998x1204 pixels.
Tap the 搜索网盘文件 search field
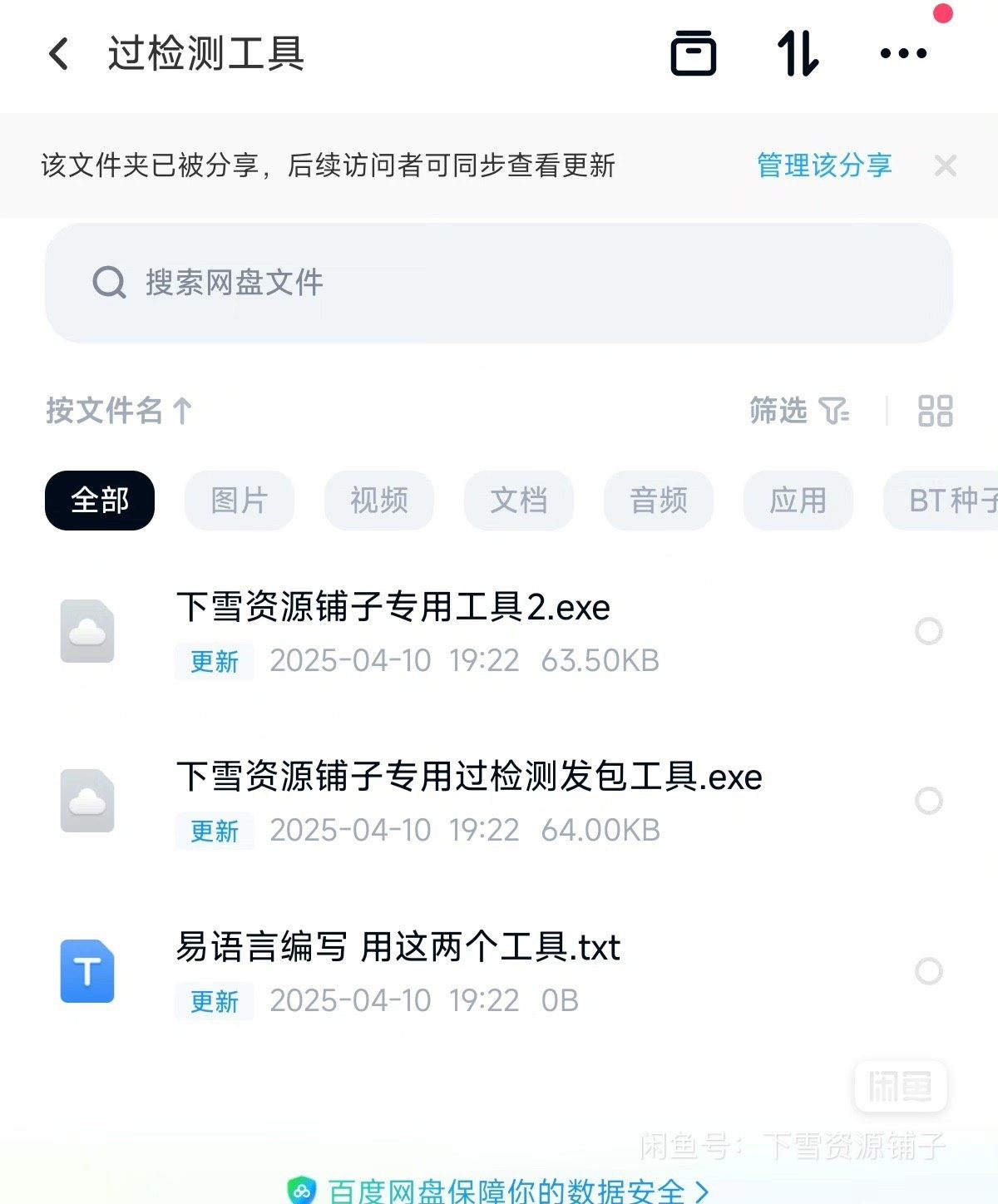click(499, 283)
